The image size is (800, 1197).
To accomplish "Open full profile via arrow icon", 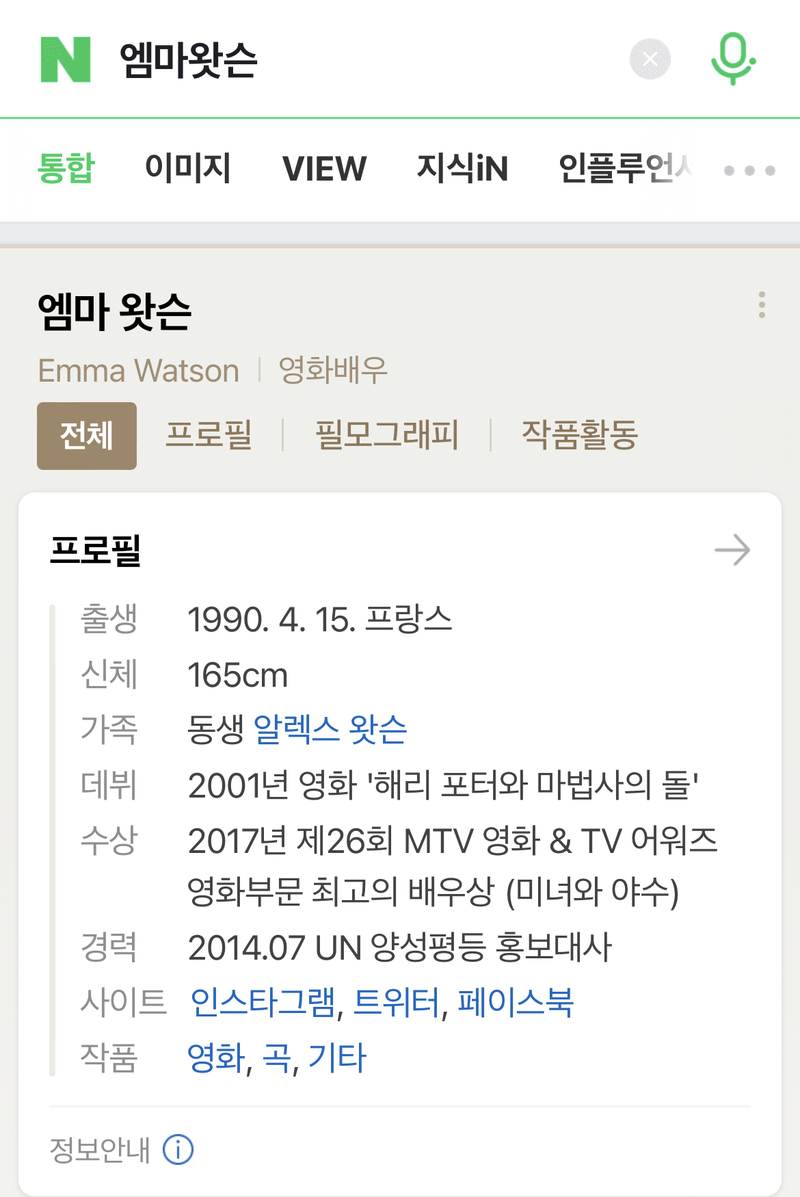I will pyautogui.click(x=732, y=550).
